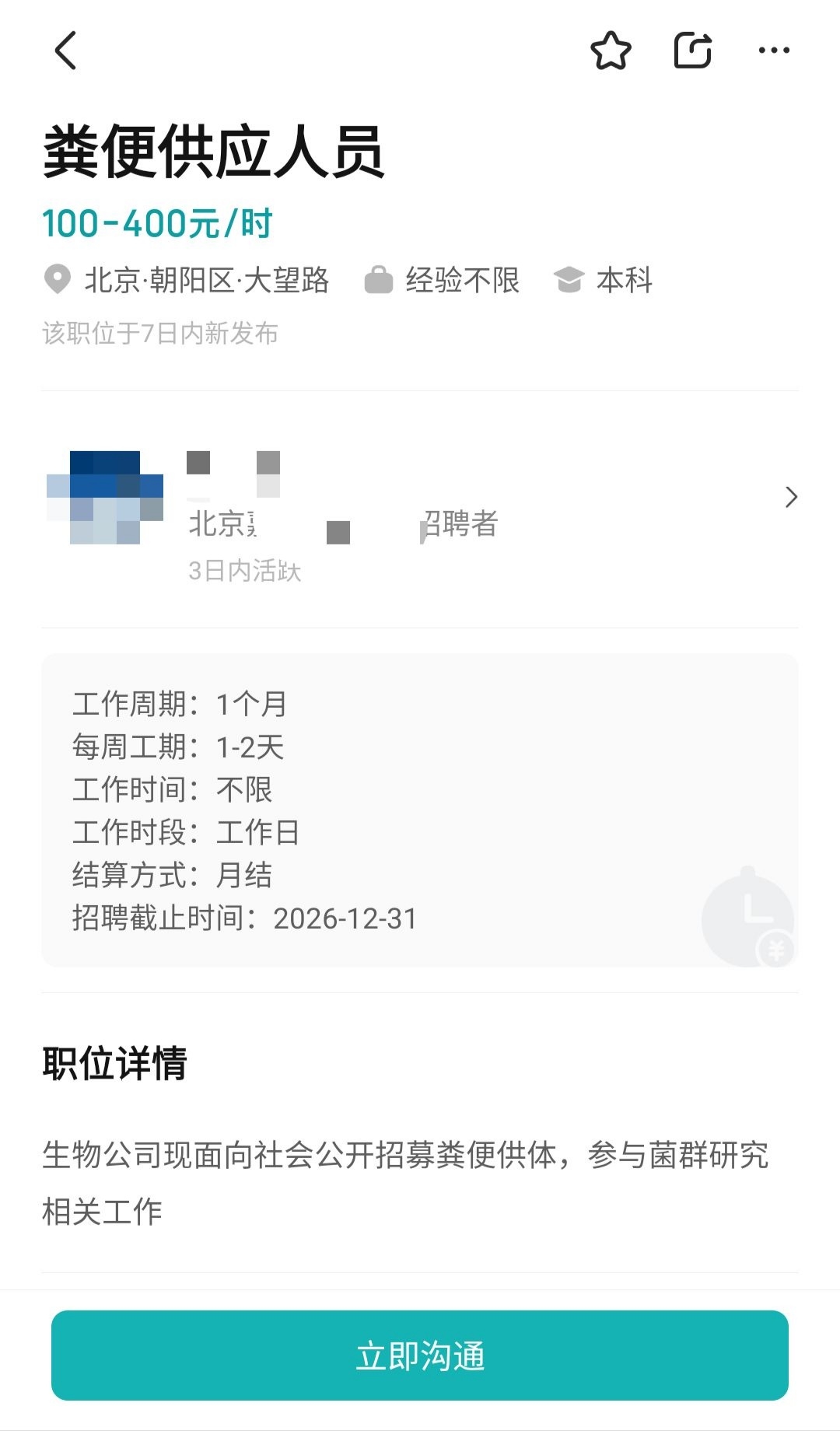
Task: Tap 立即沟通 to chat with recruiter
Action: (x=420, y=1356)
